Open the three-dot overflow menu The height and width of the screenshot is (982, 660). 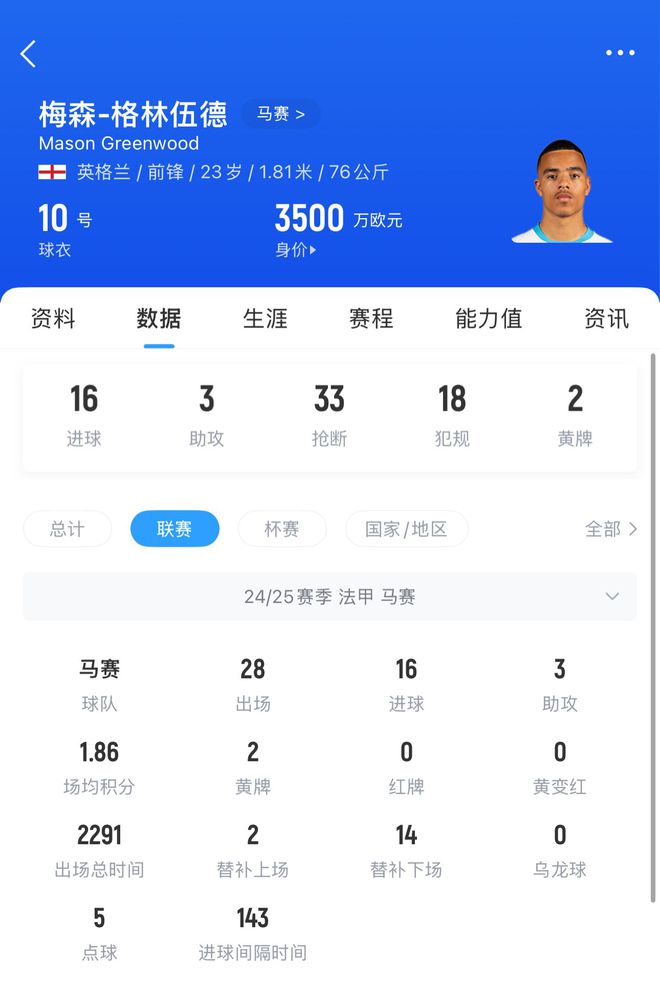tap(620, 53)
